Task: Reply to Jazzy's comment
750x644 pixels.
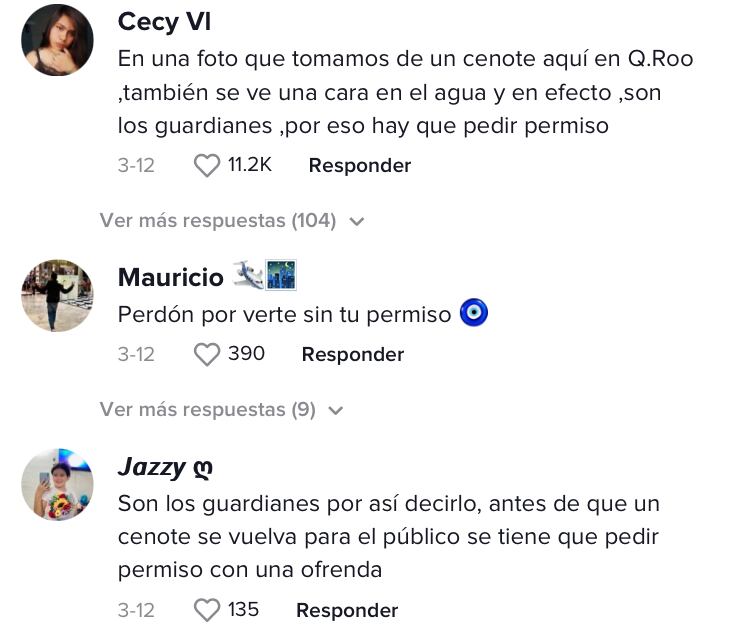Action: [x=347, y=610]
